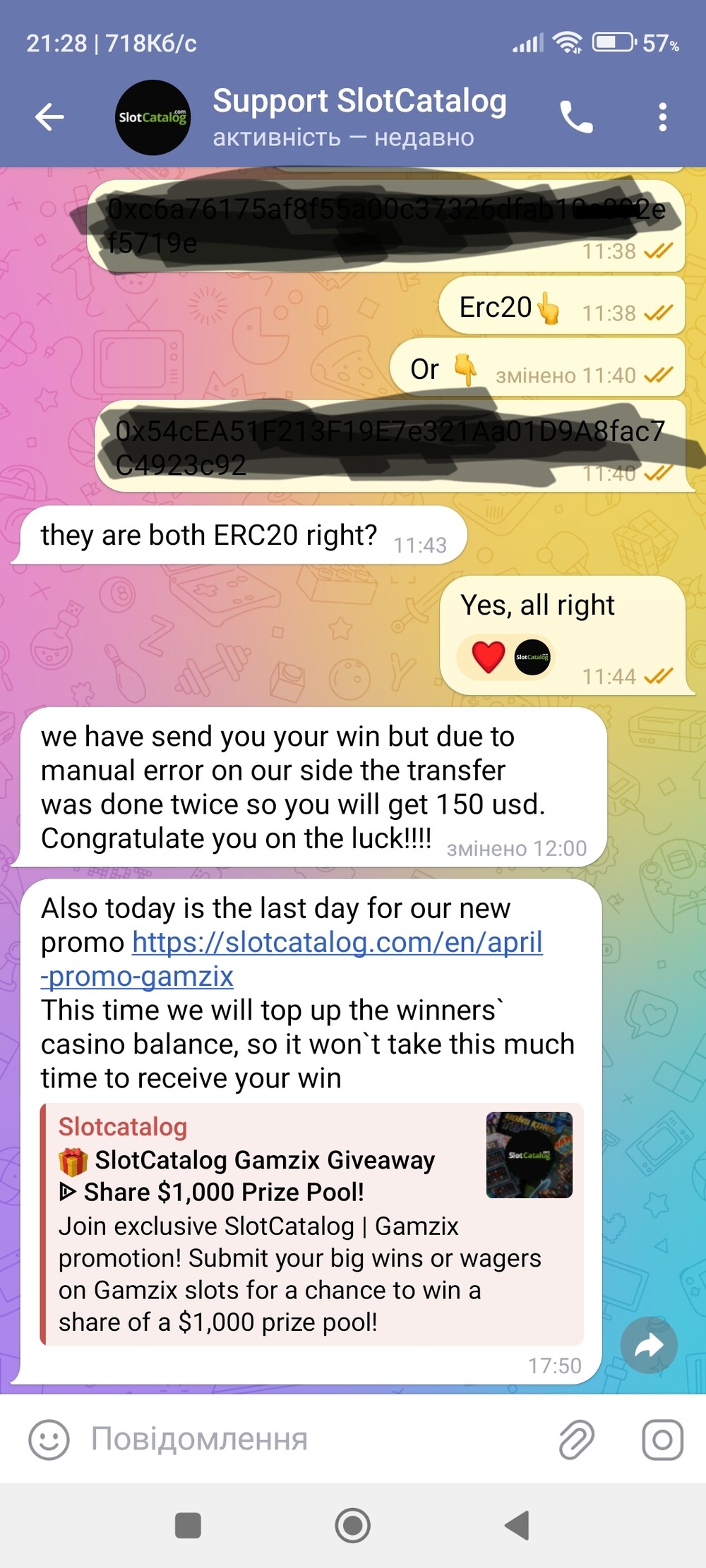Screen dimensions: 706x1568
Task: Forward the promo message via share arrow
Action: coord(649,1346)
